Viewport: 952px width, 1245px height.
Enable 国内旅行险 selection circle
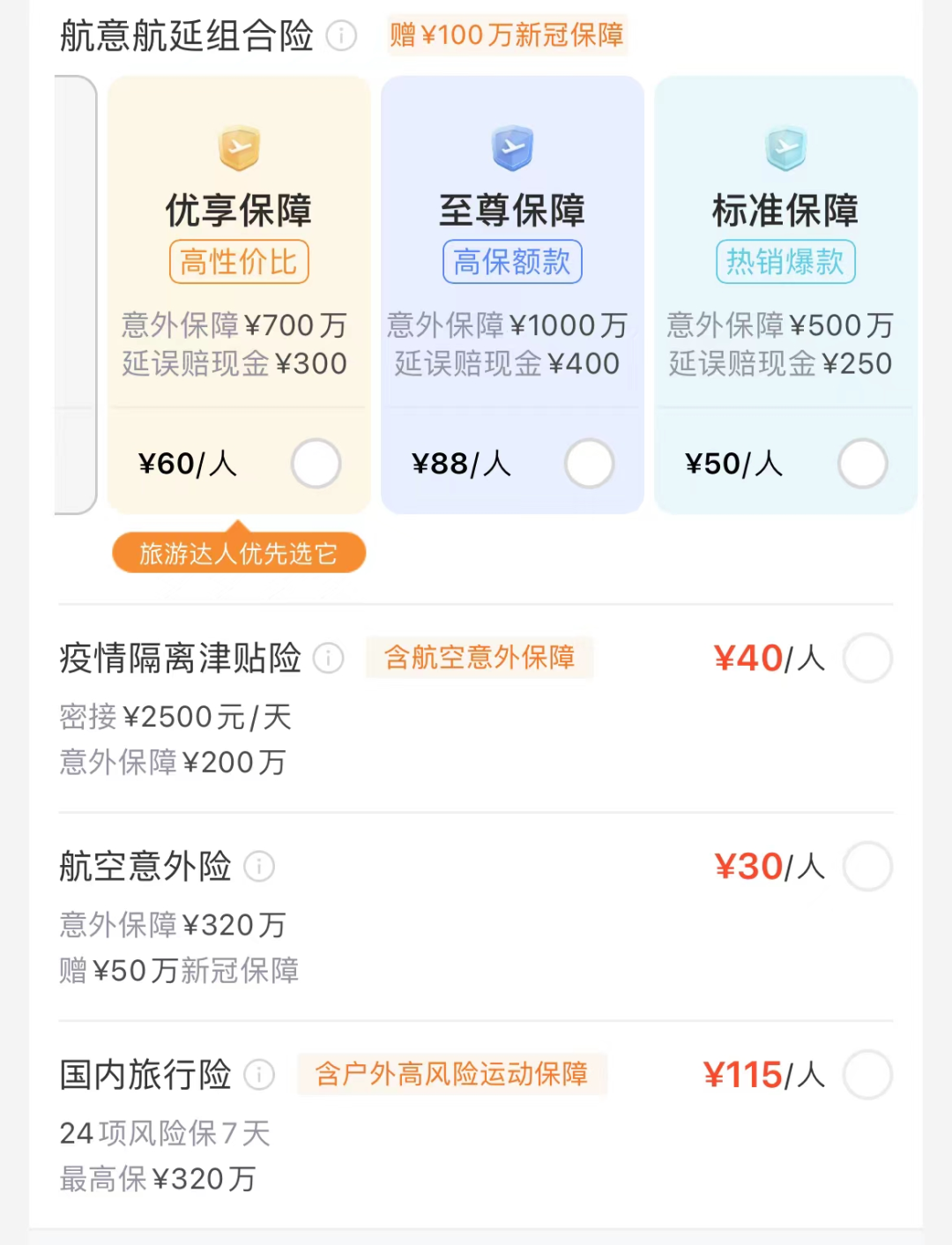[867, 1075]
